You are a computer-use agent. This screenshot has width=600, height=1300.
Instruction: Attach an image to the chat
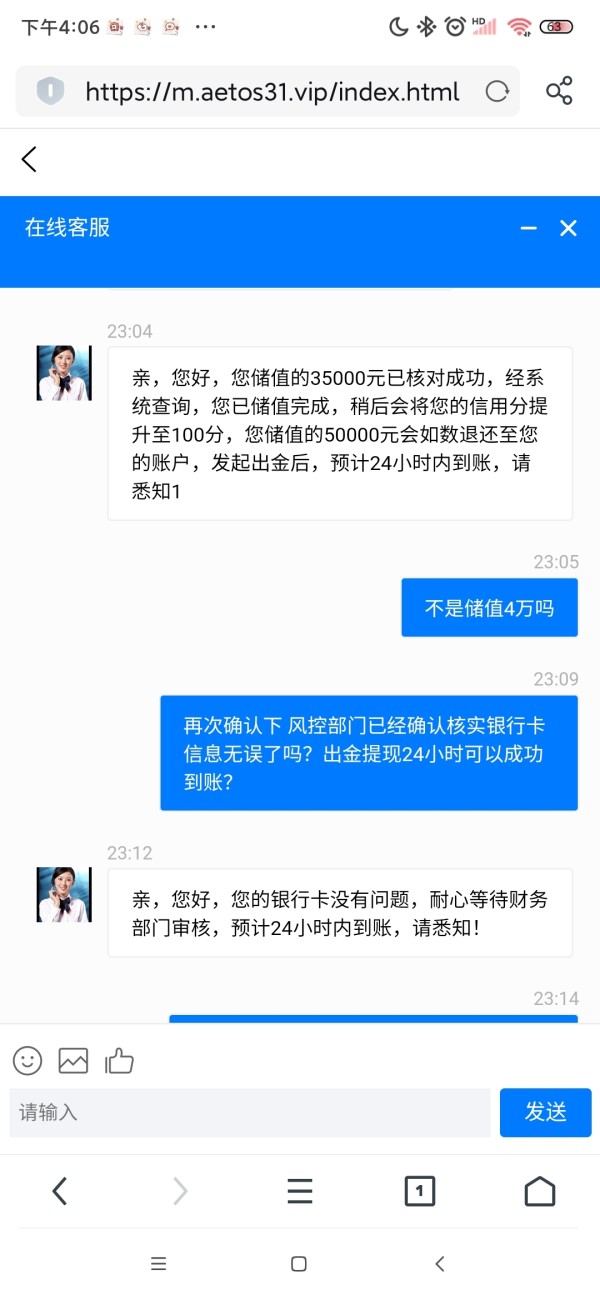[x=73, y=1060]
